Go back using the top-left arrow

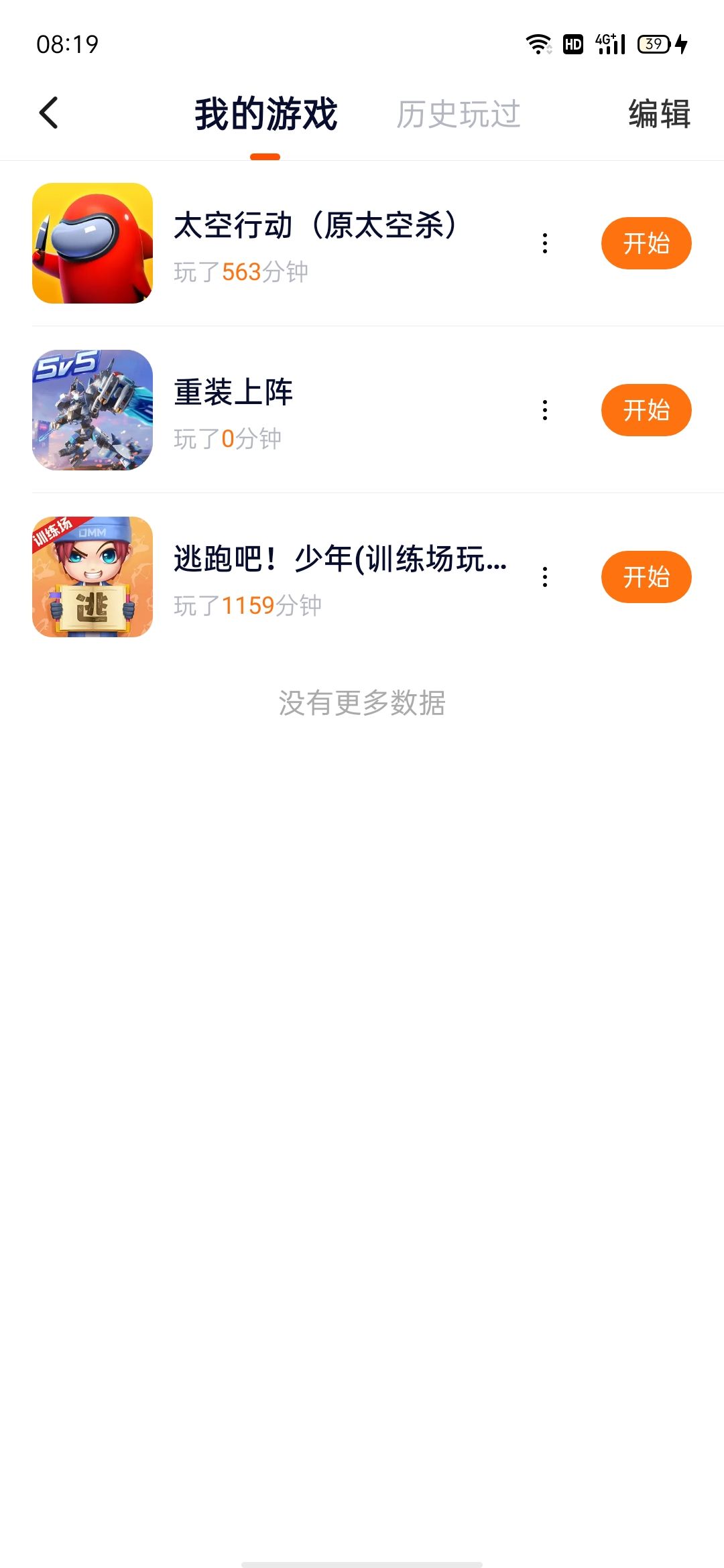click(x=49, y=113)
